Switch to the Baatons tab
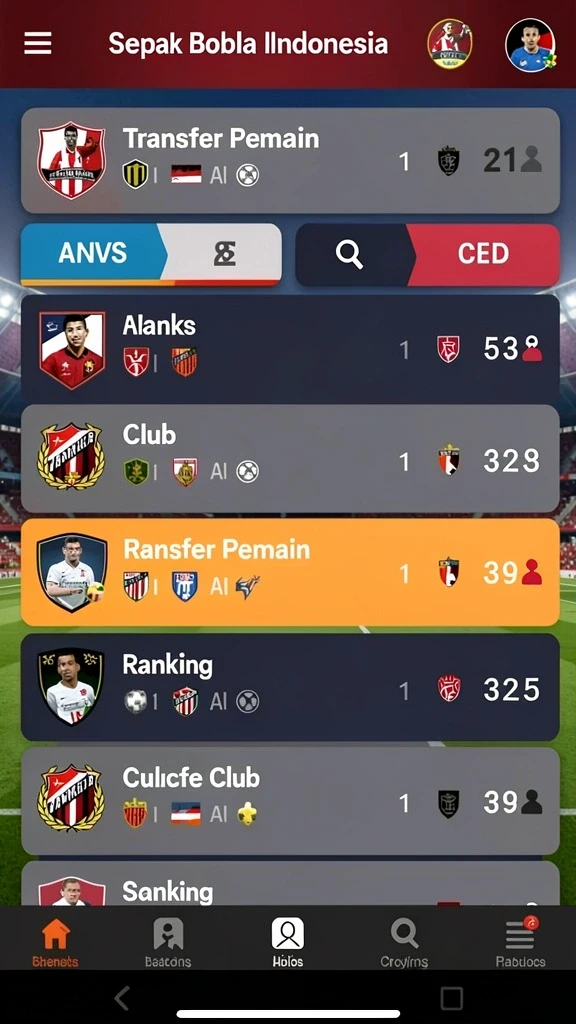Image resolution: width=576 pixels, height=1024 pixels. [168, 942]
